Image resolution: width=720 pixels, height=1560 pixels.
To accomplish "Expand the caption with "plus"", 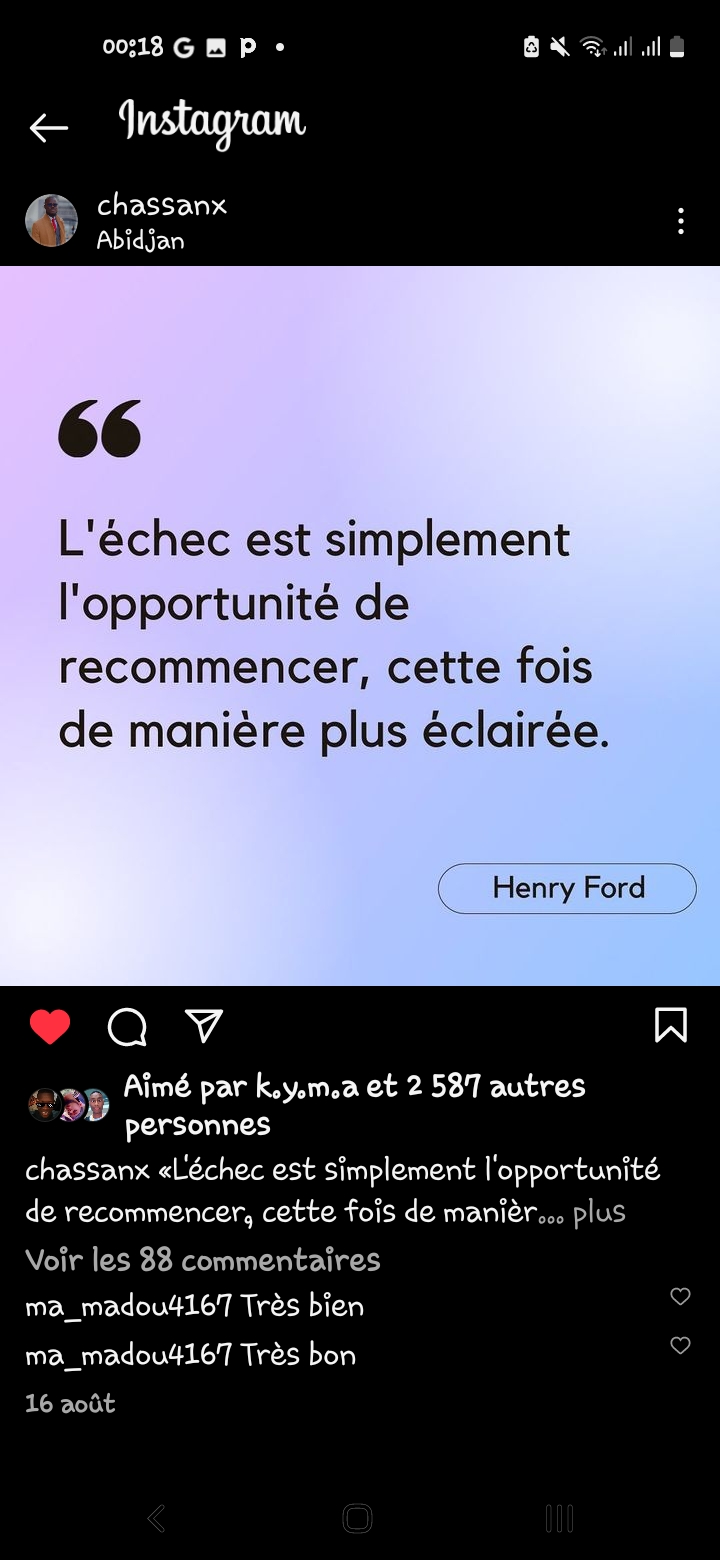I will click(599, 1212).
